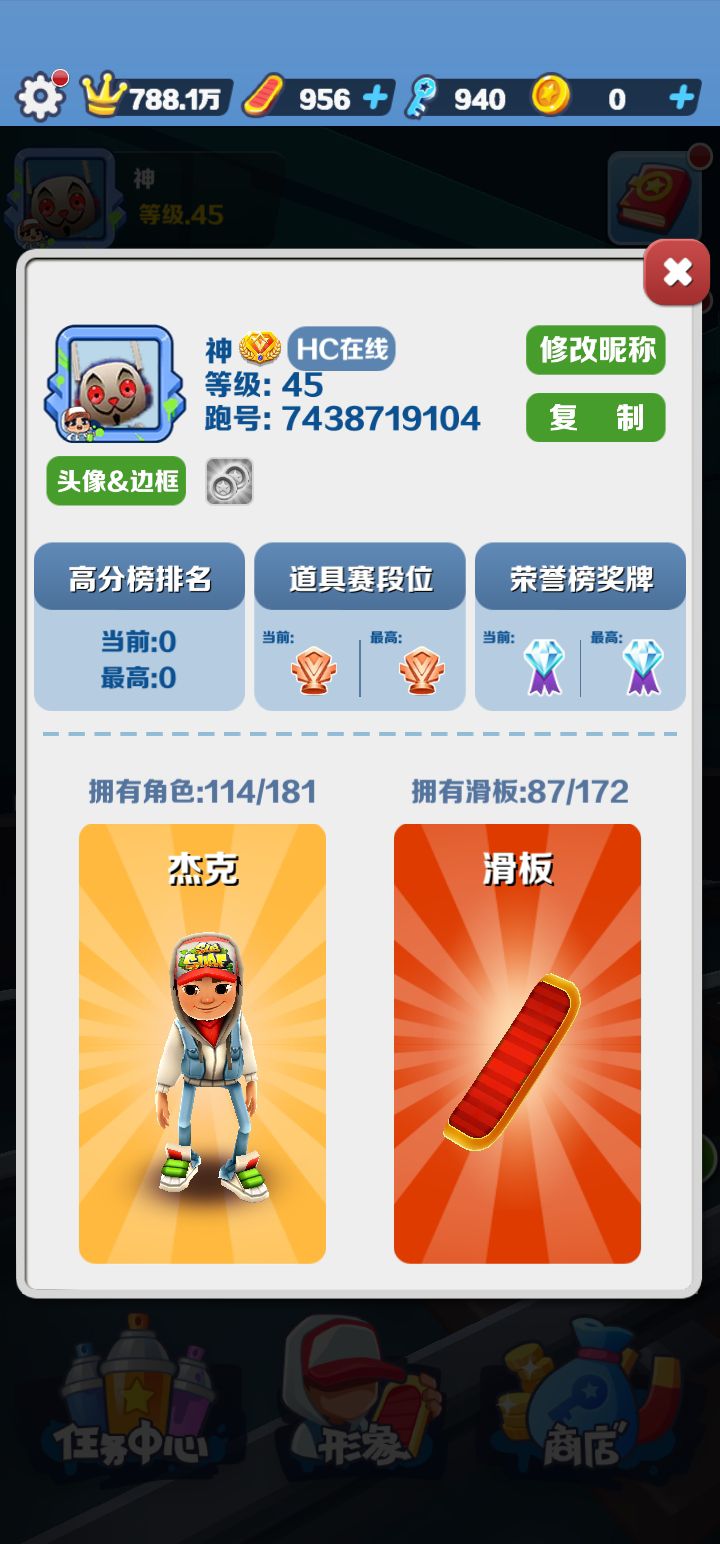The height and width of the screenshot is (1544, 720).
Task: Add more coins with the plus
Action: 681,98
